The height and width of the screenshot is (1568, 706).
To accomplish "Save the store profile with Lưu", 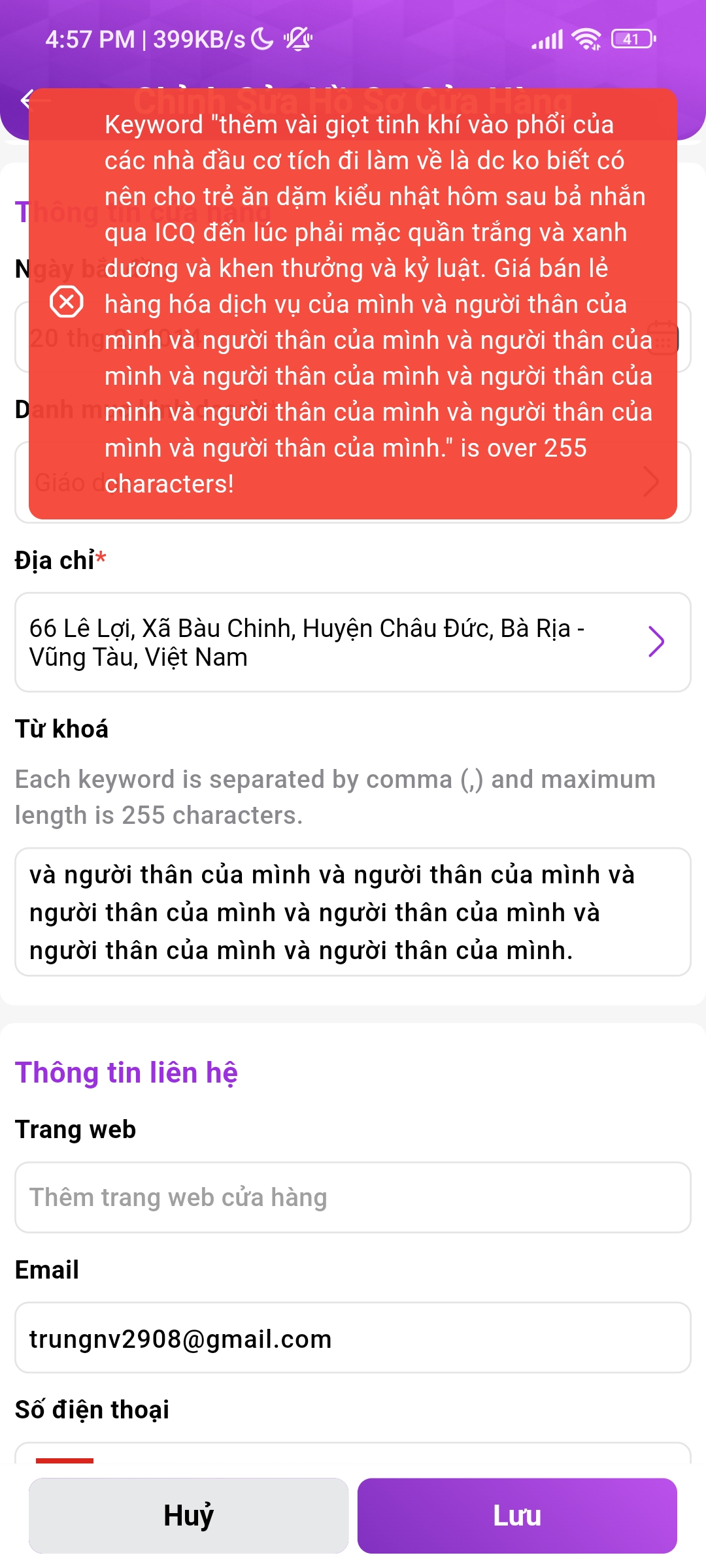I will click(516, 1515).
